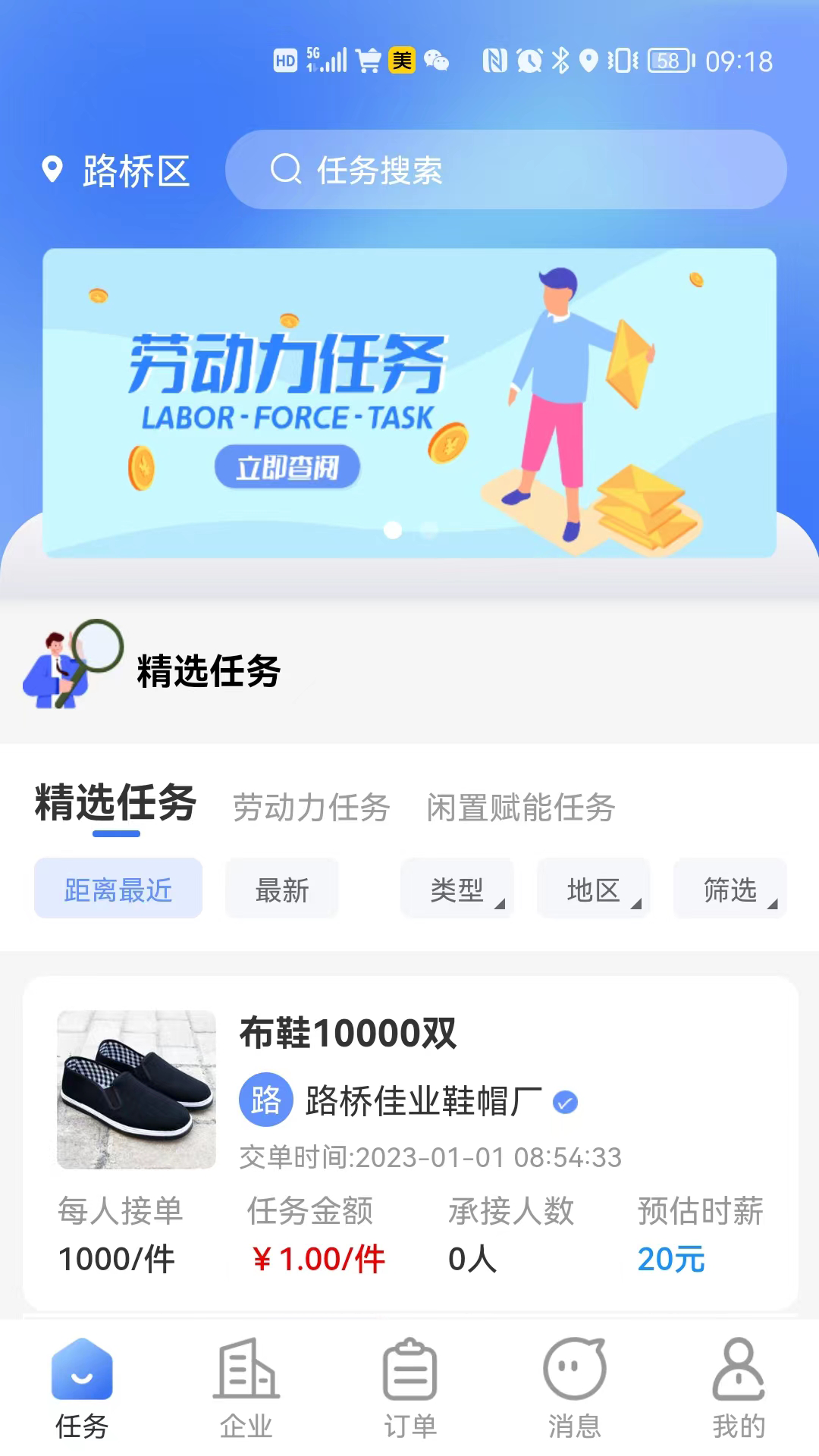View the 消息 tab
Screen dimensions: 819x1456
(574, 1388)
